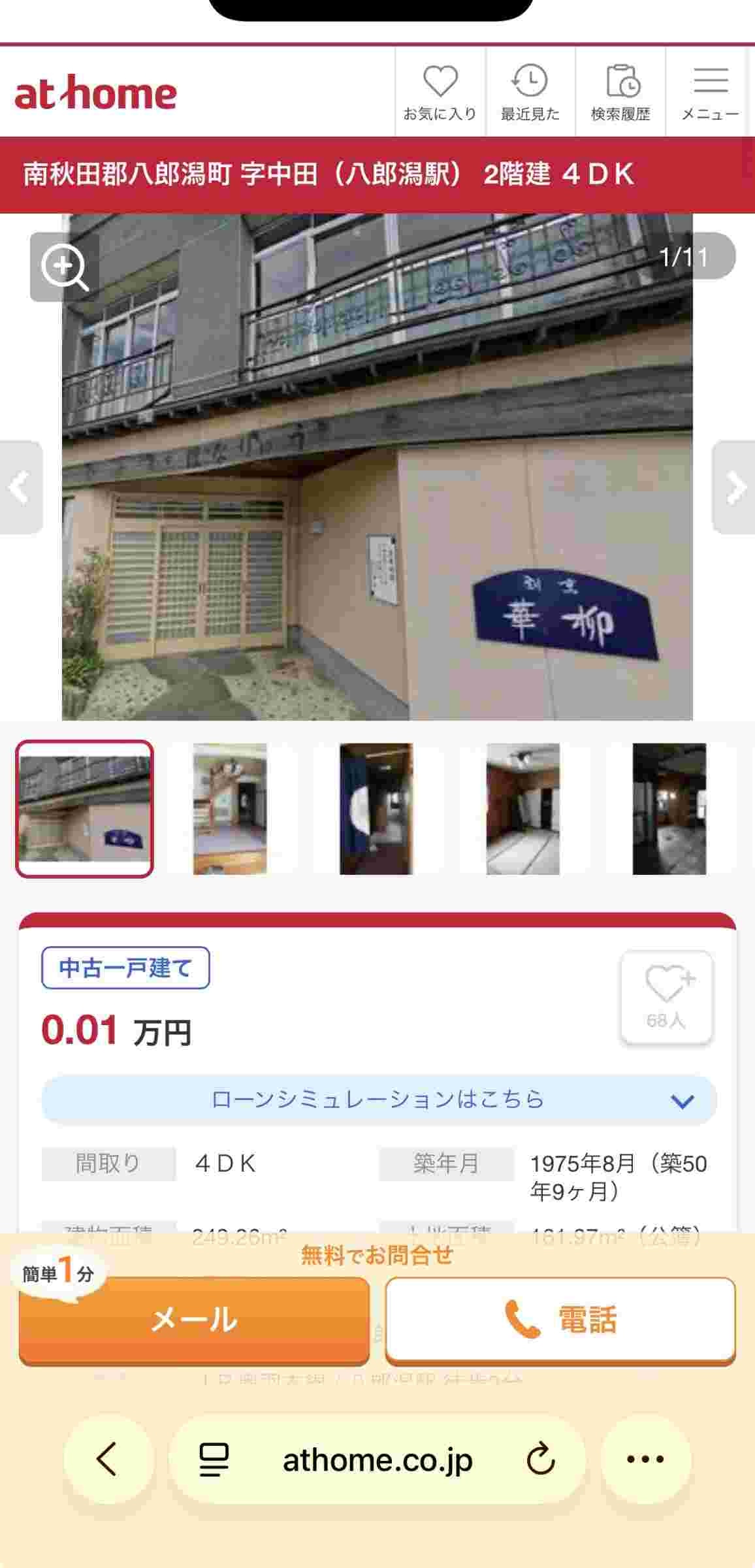Enlarge the photo with the magnifier icon
Image resolution: width=755 pixels, height=1568 pixels.
click(64, 267)
